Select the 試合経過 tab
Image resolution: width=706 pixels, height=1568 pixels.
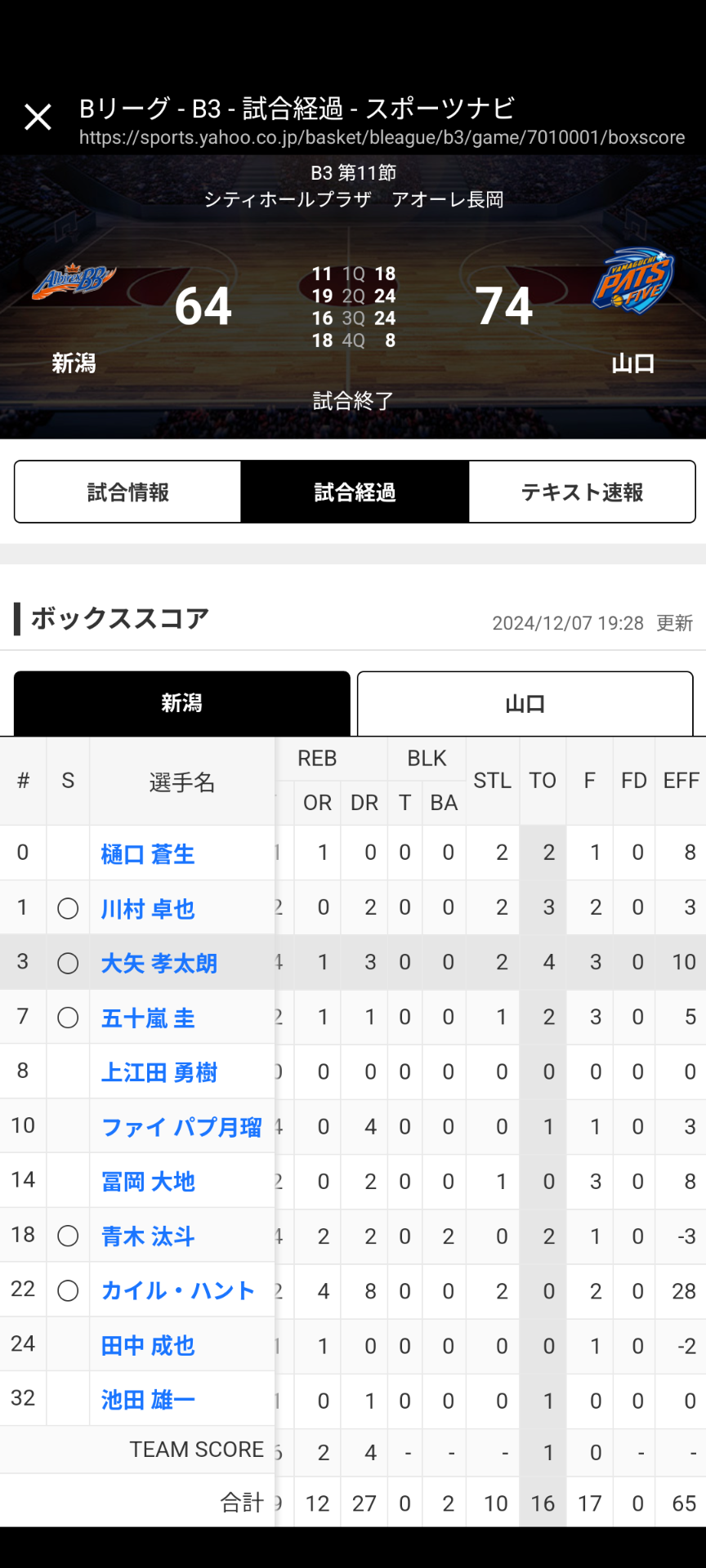click(x=355, y=492)
